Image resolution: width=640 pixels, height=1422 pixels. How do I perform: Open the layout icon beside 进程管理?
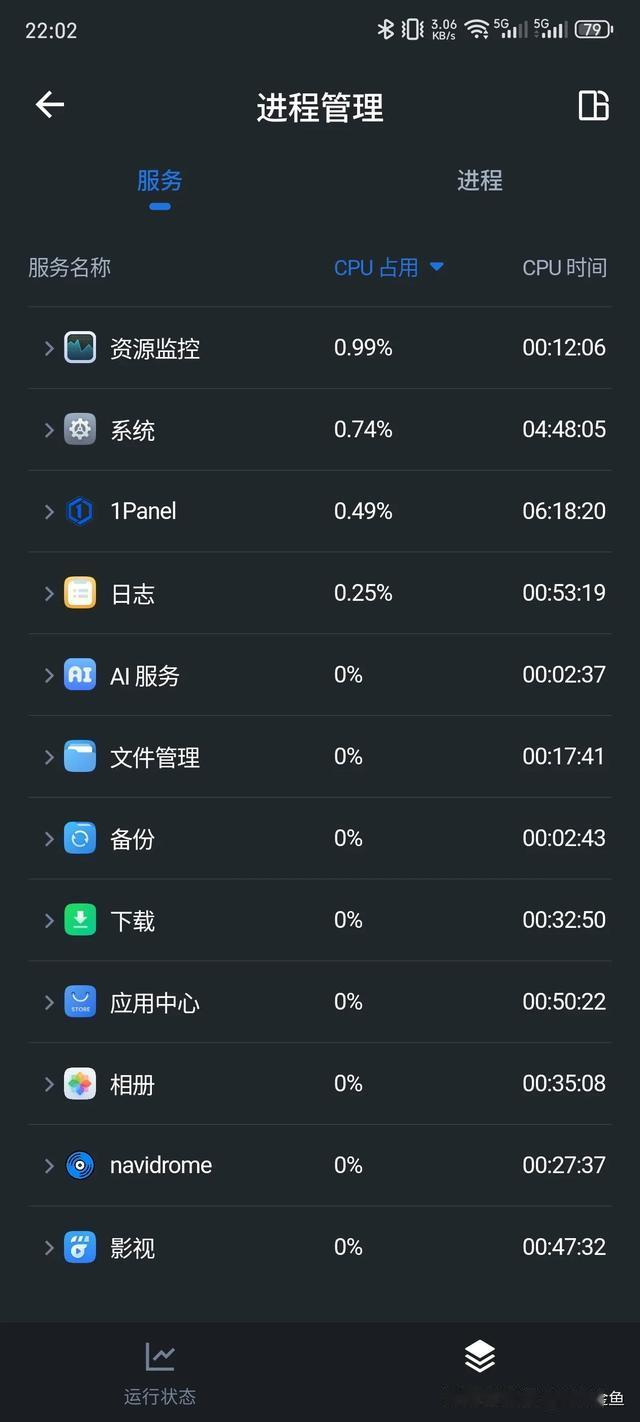[594, 105]
